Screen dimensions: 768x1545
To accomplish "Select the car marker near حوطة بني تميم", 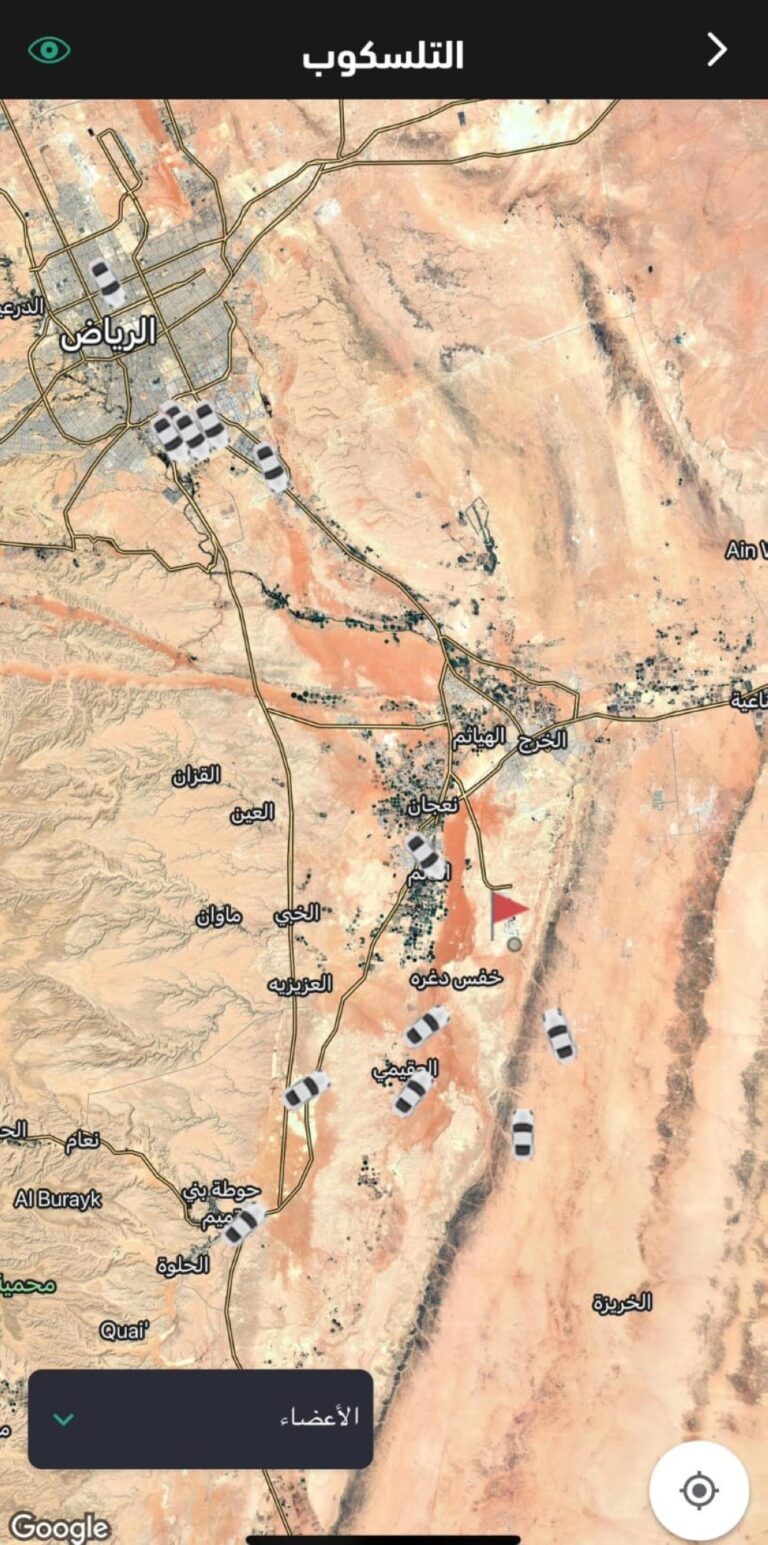I will (x=244, y=1223).
